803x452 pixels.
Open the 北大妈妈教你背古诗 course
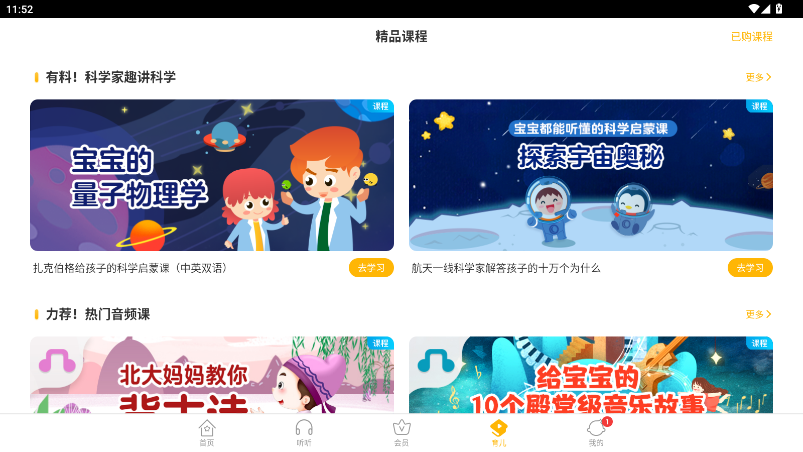pos(212,375)
